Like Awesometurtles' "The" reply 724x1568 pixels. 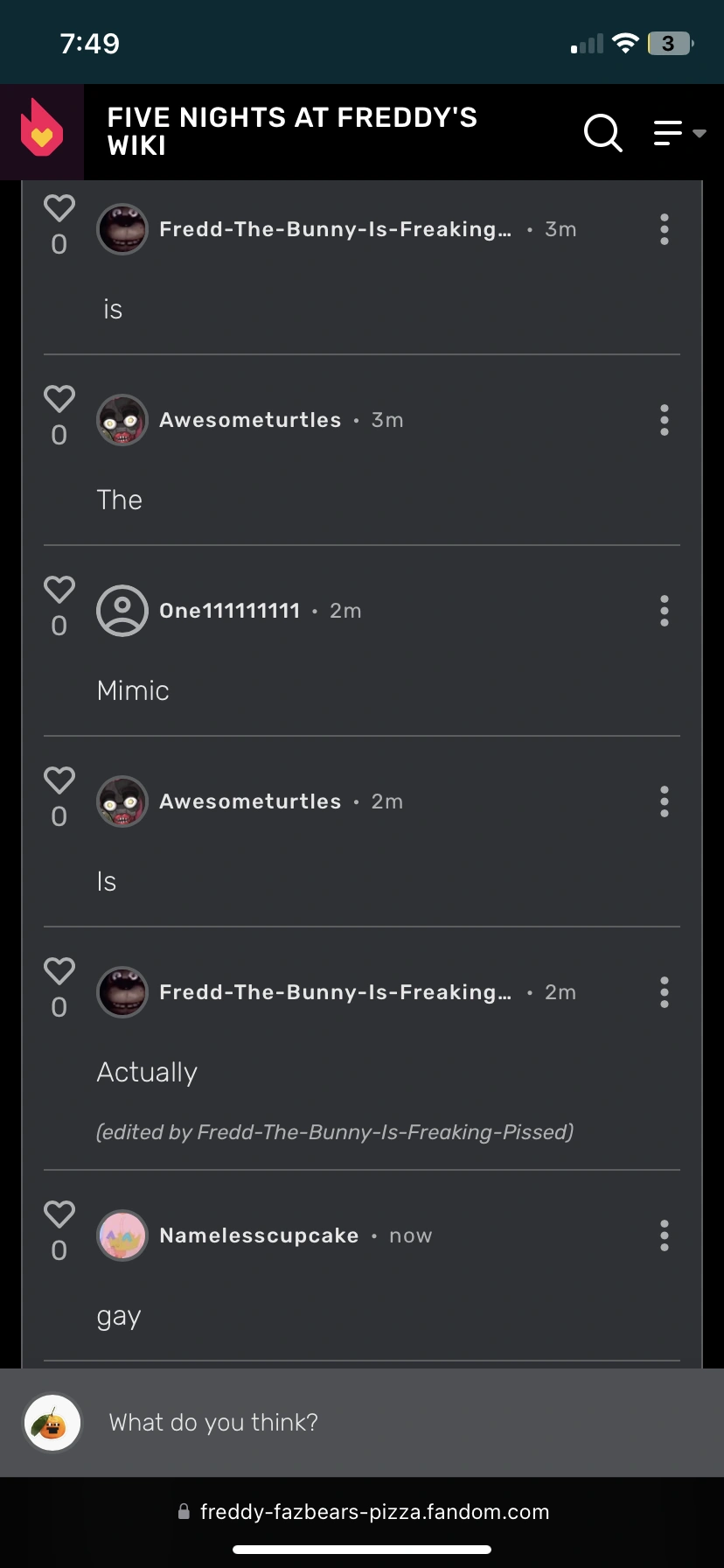[59, 399]
